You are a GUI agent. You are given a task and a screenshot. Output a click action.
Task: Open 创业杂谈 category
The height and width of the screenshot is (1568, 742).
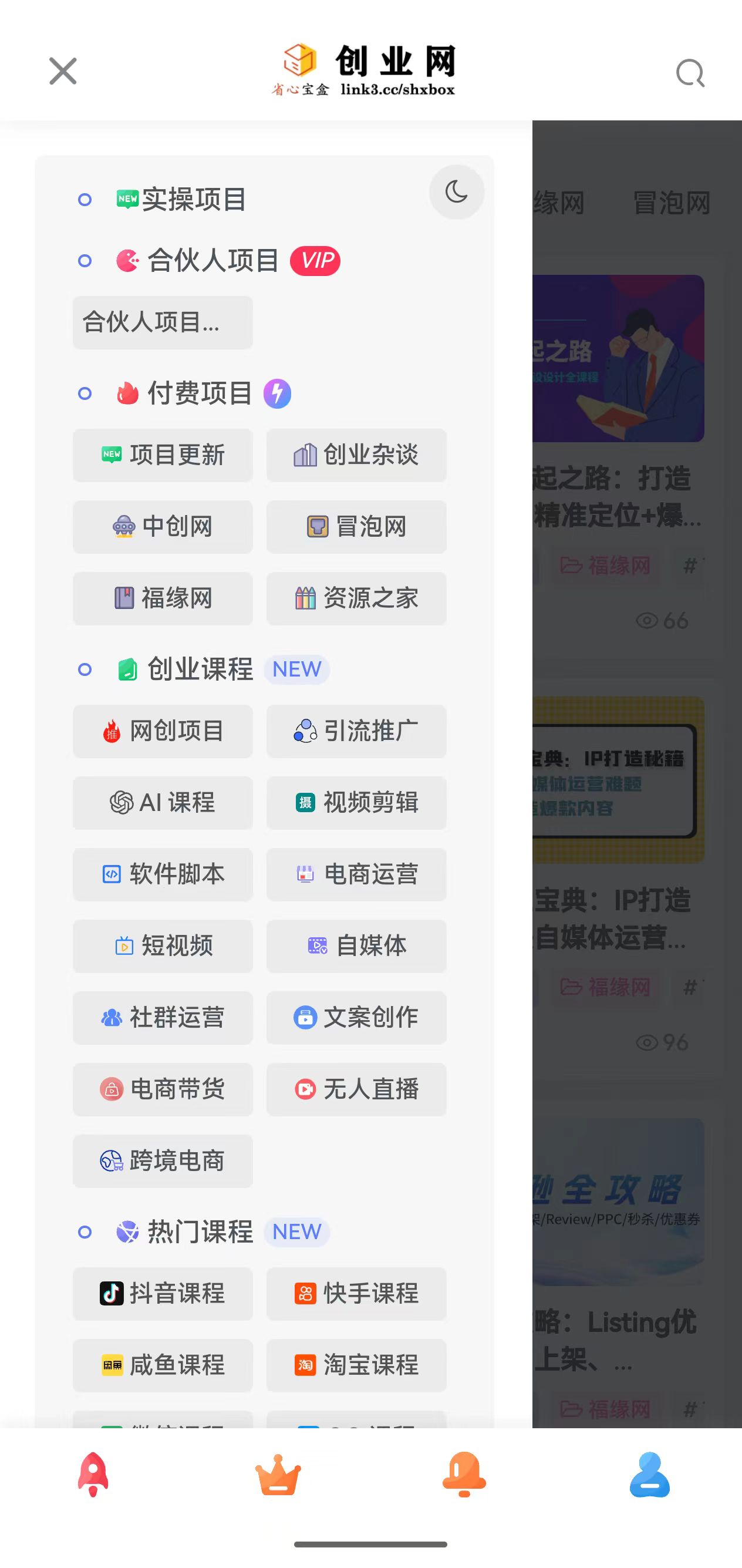356,455
